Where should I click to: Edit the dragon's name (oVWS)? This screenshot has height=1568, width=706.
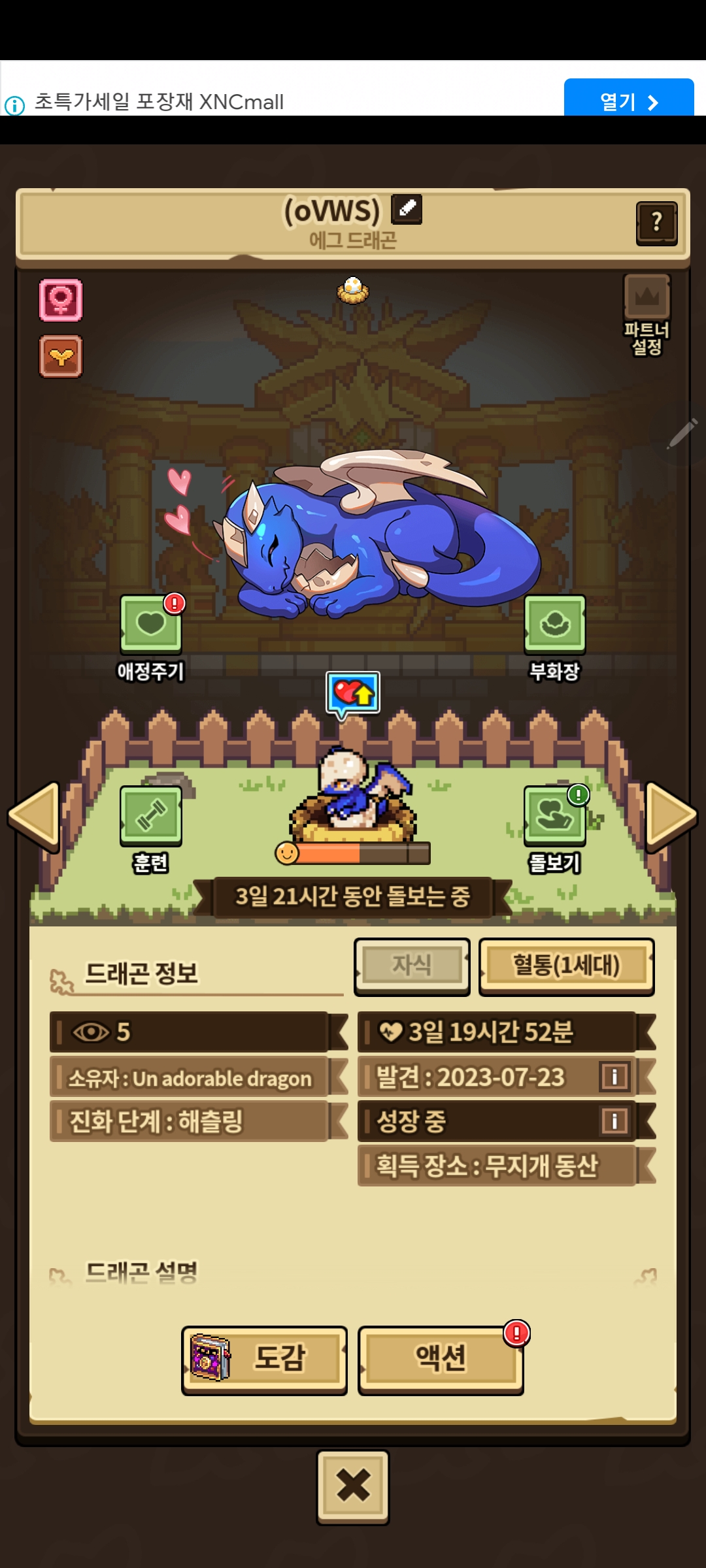(406, 209)
